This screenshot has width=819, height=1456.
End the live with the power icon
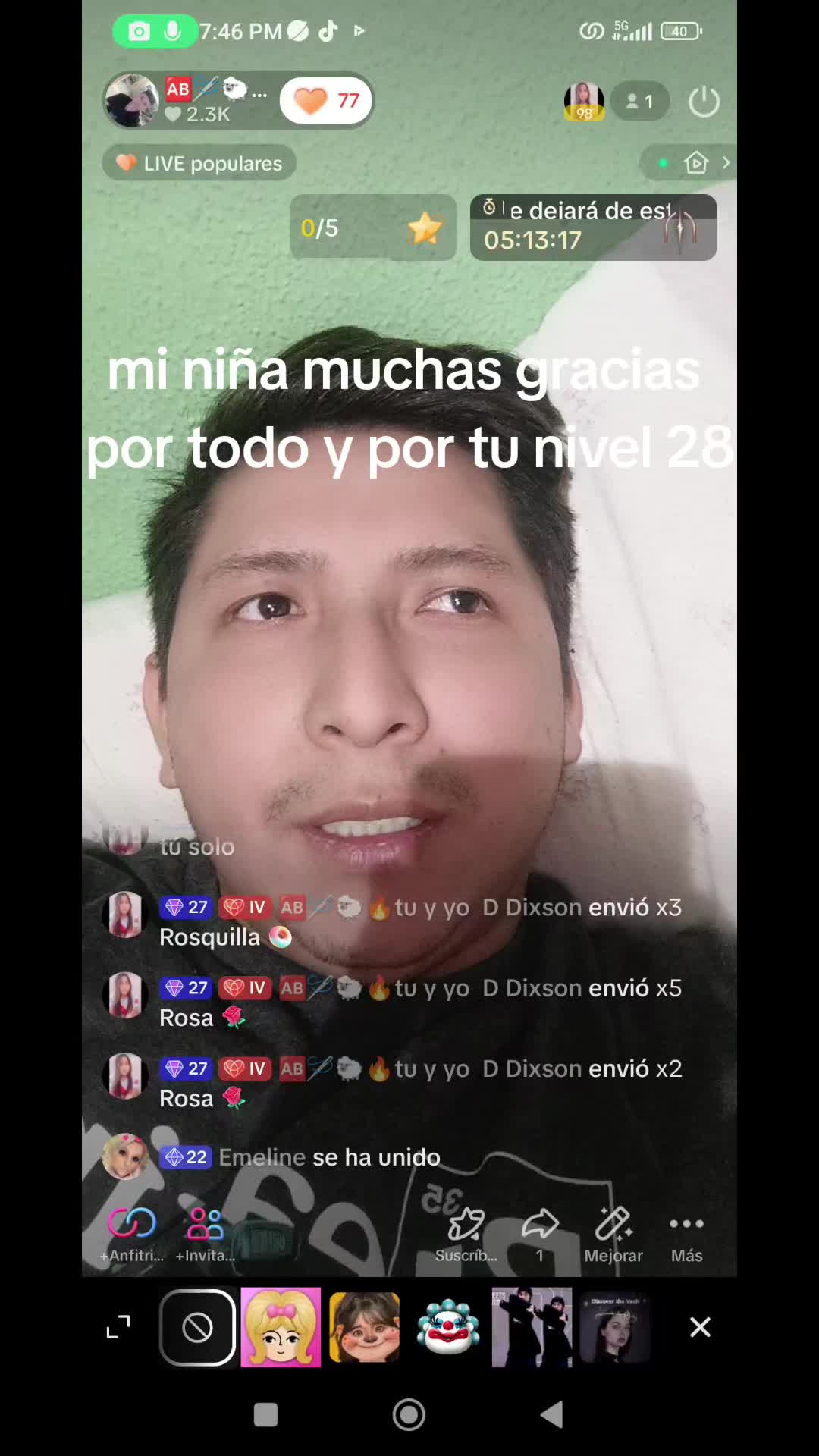[x=704, y=102]
